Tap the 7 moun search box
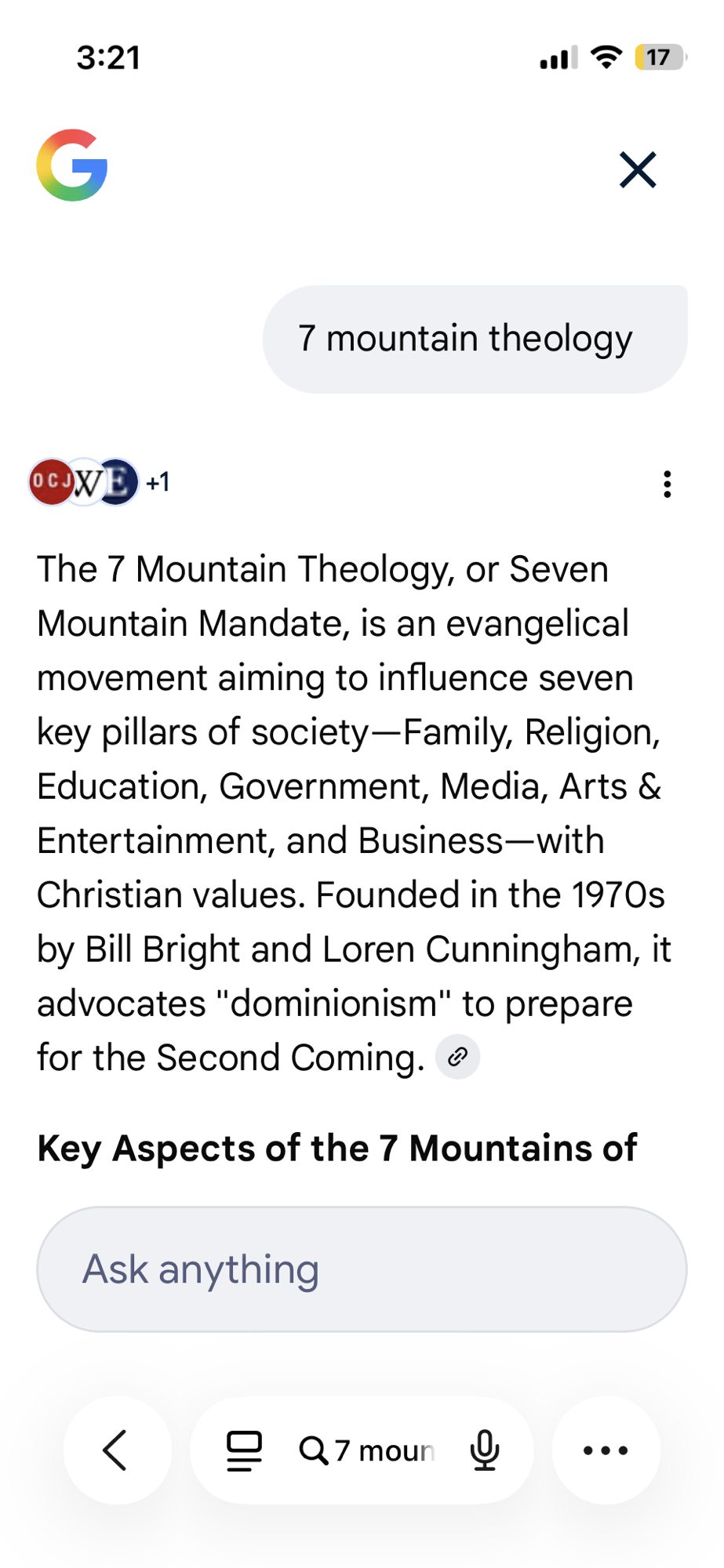 369,1450
